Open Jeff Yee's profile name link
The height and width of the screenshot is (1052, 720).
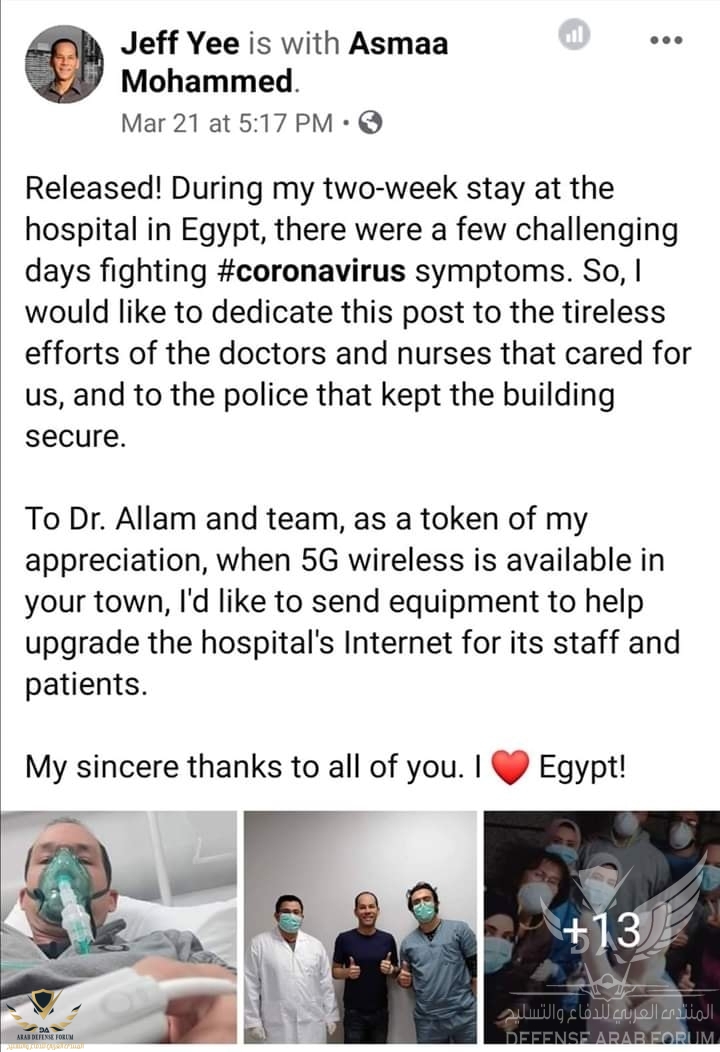coord(181,44)
